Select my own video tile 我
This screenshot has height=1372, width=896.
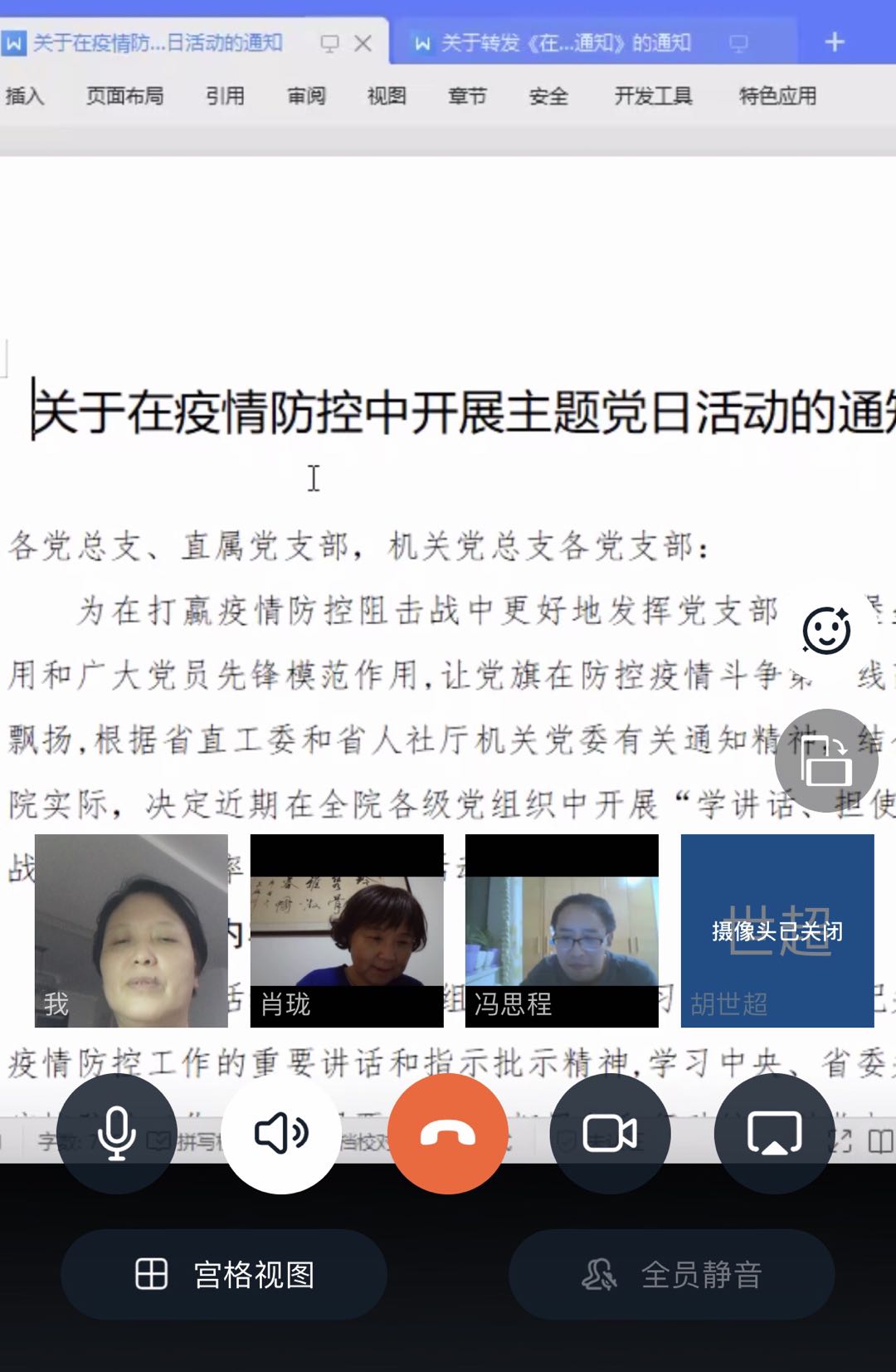(131, 930)
